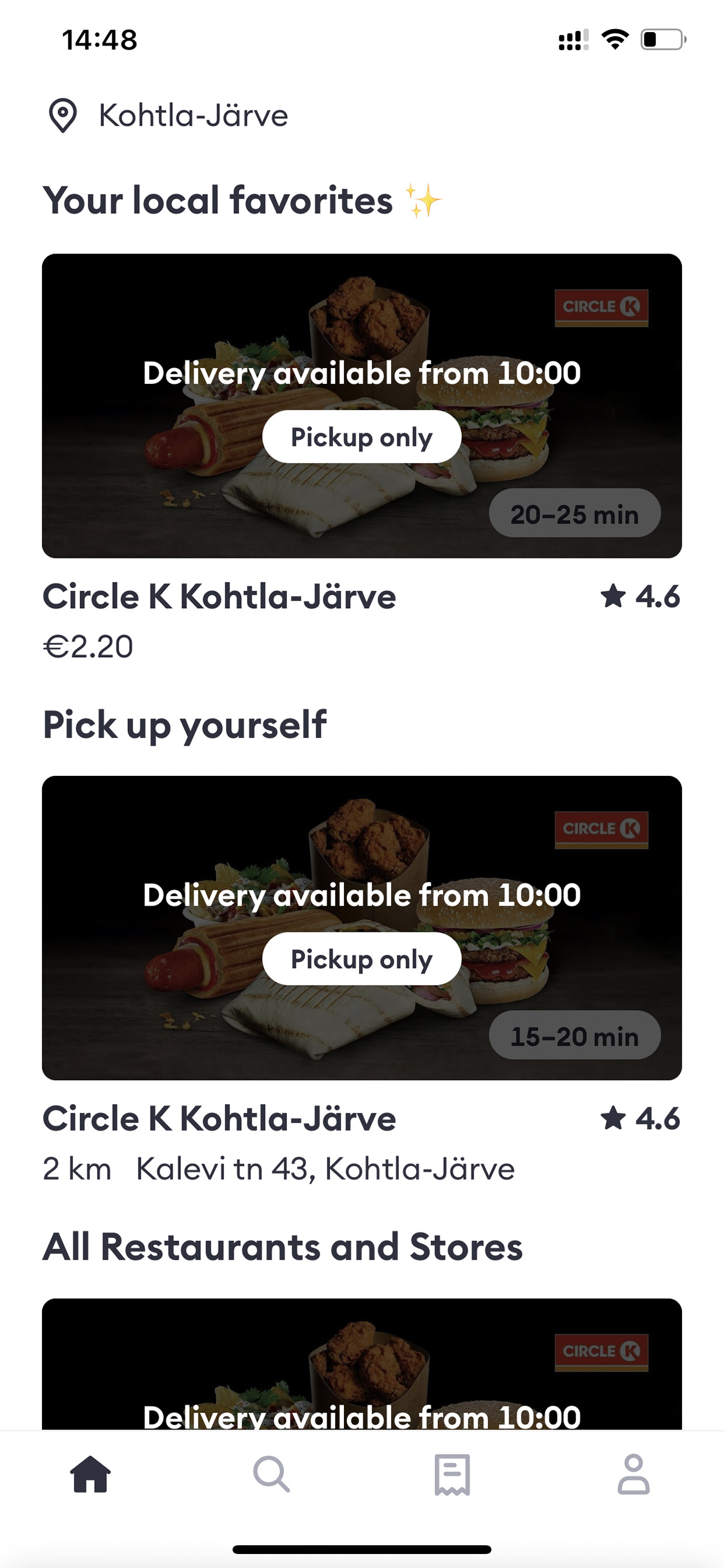Open Circle K under All Restaurants and Stores
The width and height of the screenshot is (724, 1568).
(x=362, y=1364)
